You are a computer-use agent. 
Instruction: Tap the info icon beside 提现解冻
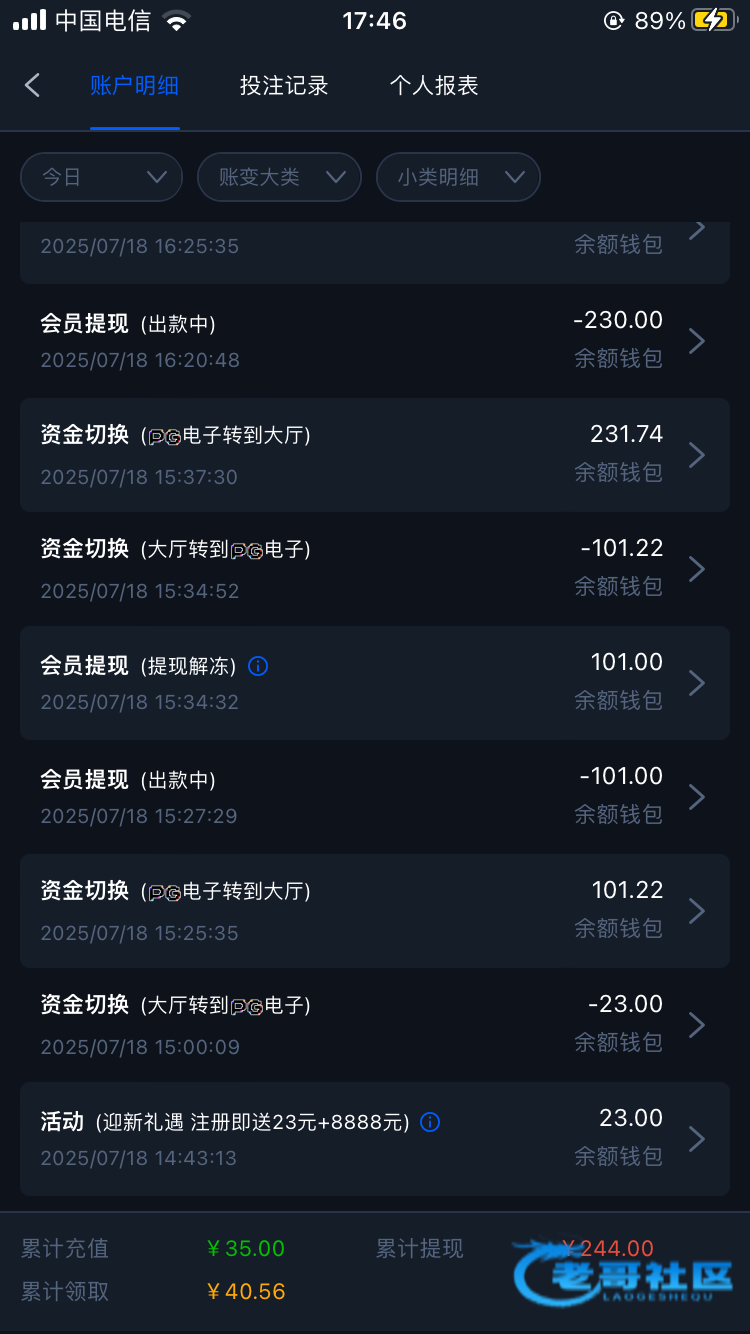coord(258,666)
